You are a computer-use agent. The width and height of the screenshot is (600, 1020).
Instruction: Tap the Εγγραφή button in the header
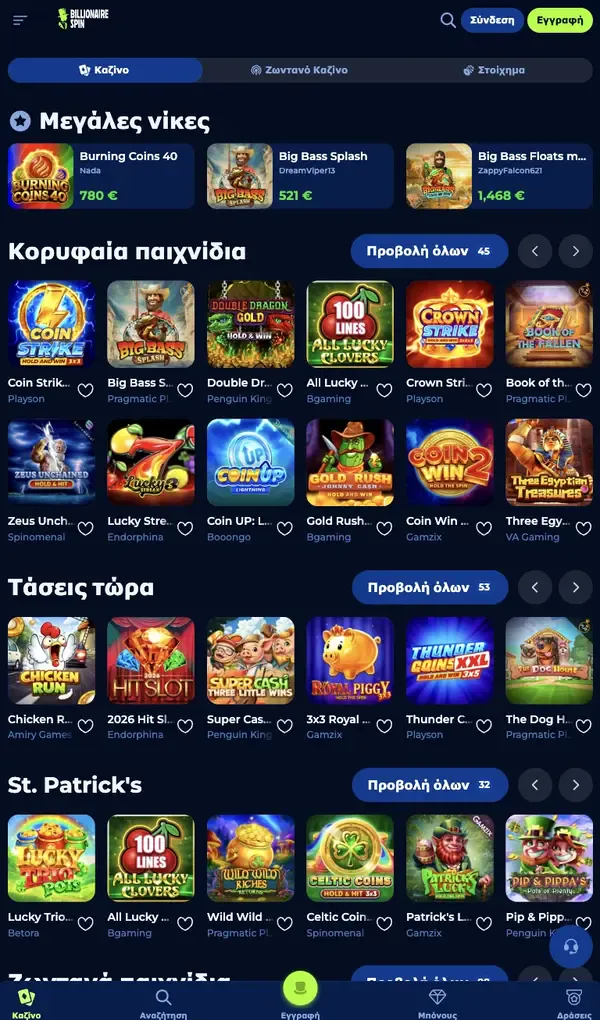pyautogui.click(x=560, y=20)
